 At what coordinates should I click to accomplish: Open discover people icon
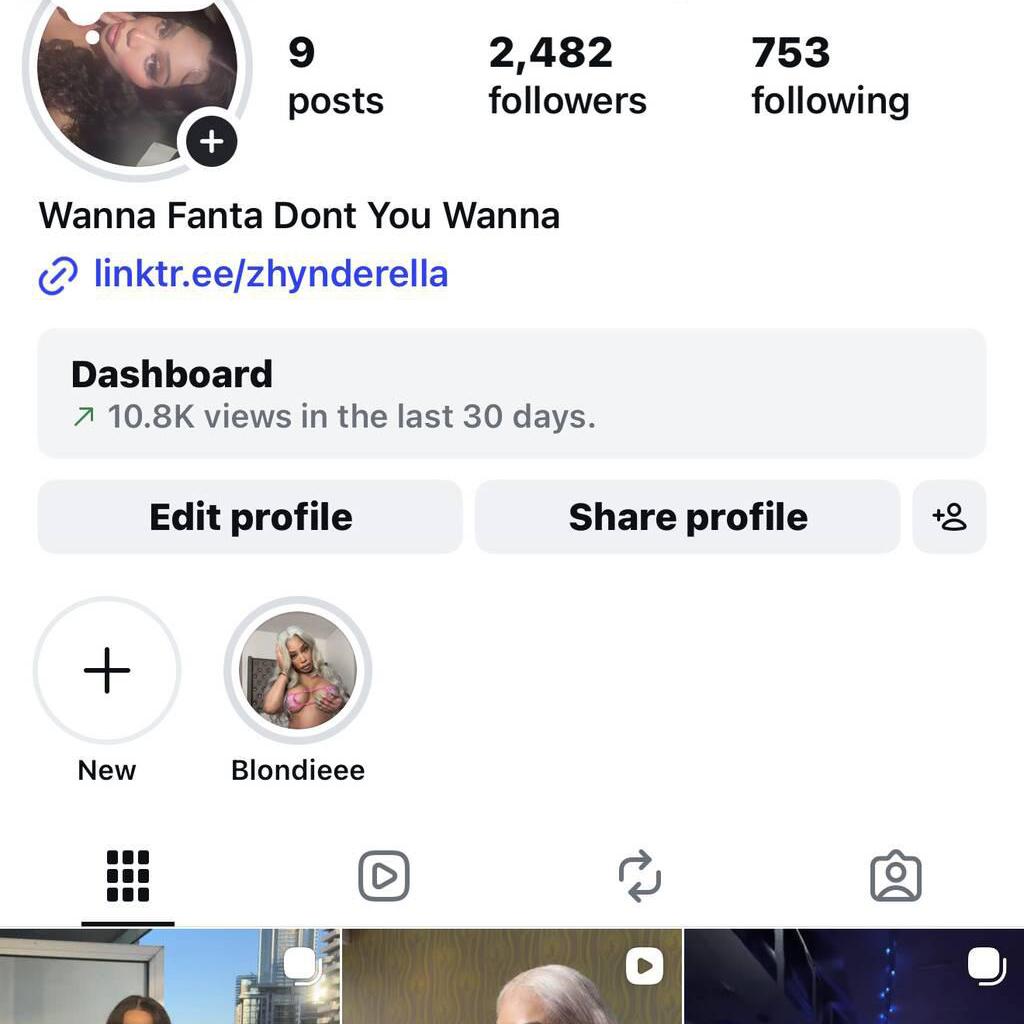point(949,517)
